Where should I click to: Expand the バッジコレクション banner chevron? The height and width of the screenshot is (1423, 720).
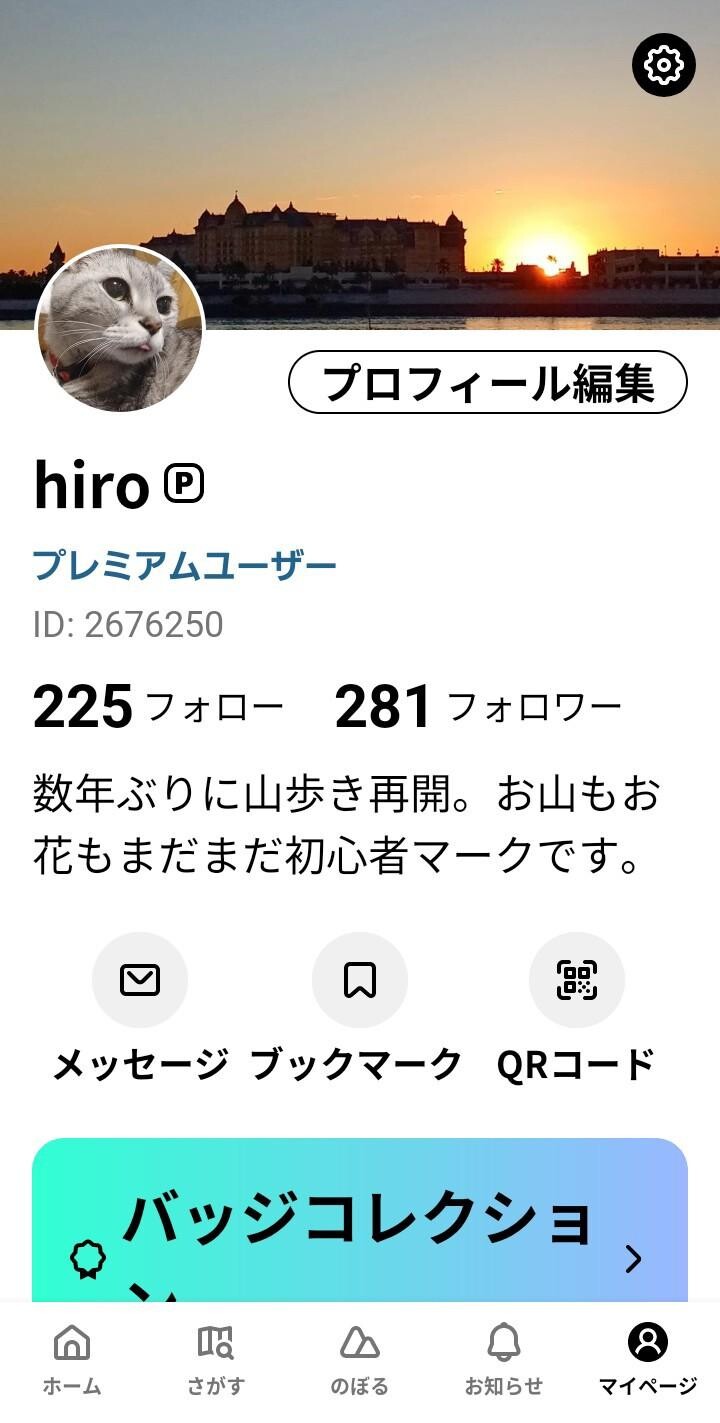[x=632, y=1262]
